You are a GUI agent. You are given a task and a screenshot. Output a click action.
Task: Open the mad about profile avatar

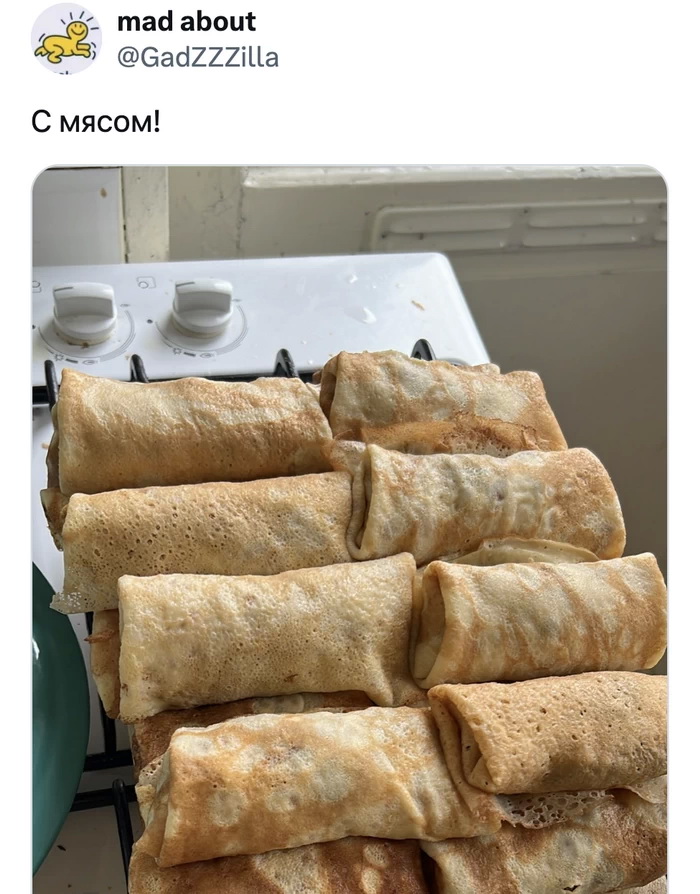point(66,38)
